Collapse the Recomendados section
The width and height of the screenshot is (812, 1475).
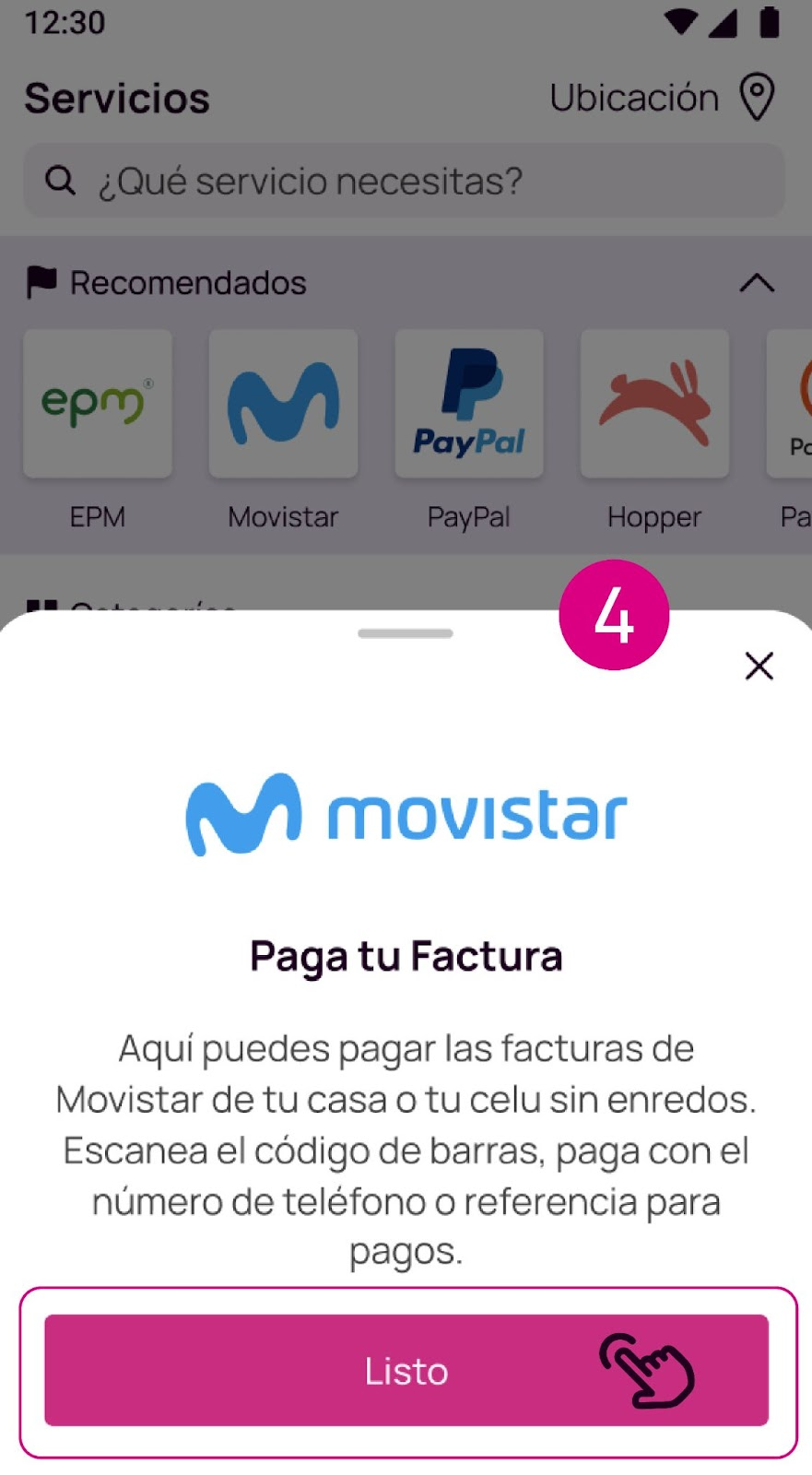click(x=757, y=282)
